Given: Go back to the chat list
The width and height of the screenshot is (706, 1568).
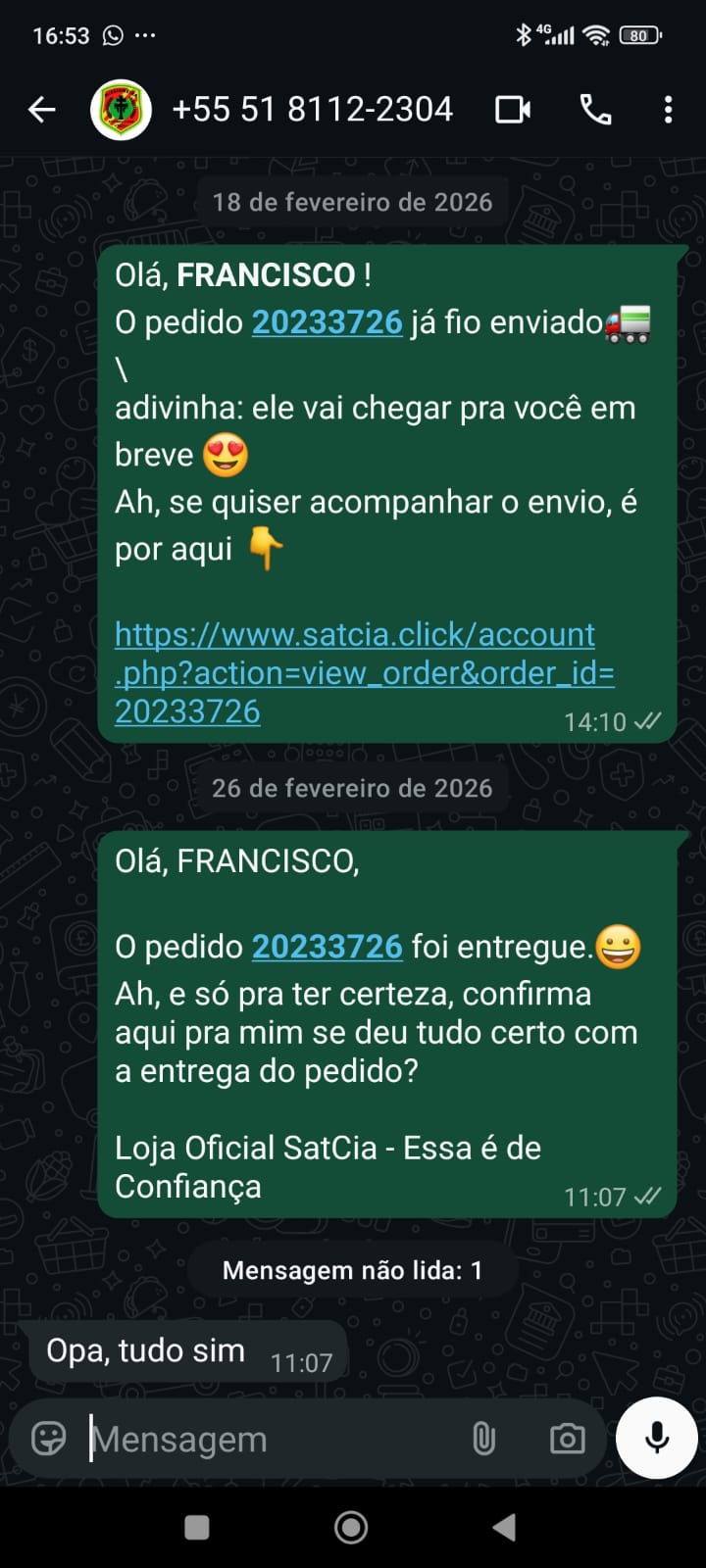Looking at the screenshot, I should pyautogui.click(x=41, y=110).
